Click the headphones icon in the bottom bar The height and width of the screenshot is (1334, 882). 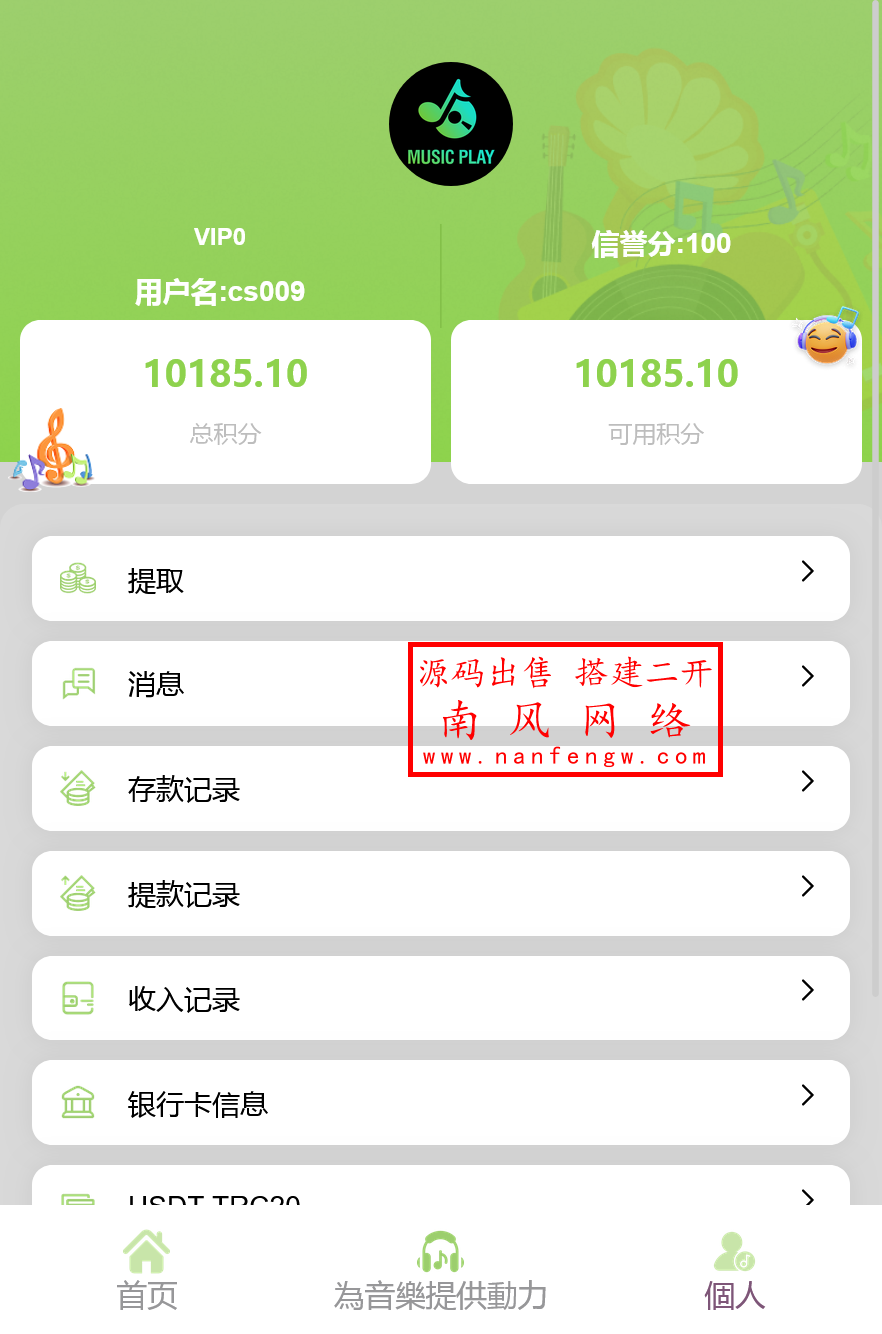441,1251
